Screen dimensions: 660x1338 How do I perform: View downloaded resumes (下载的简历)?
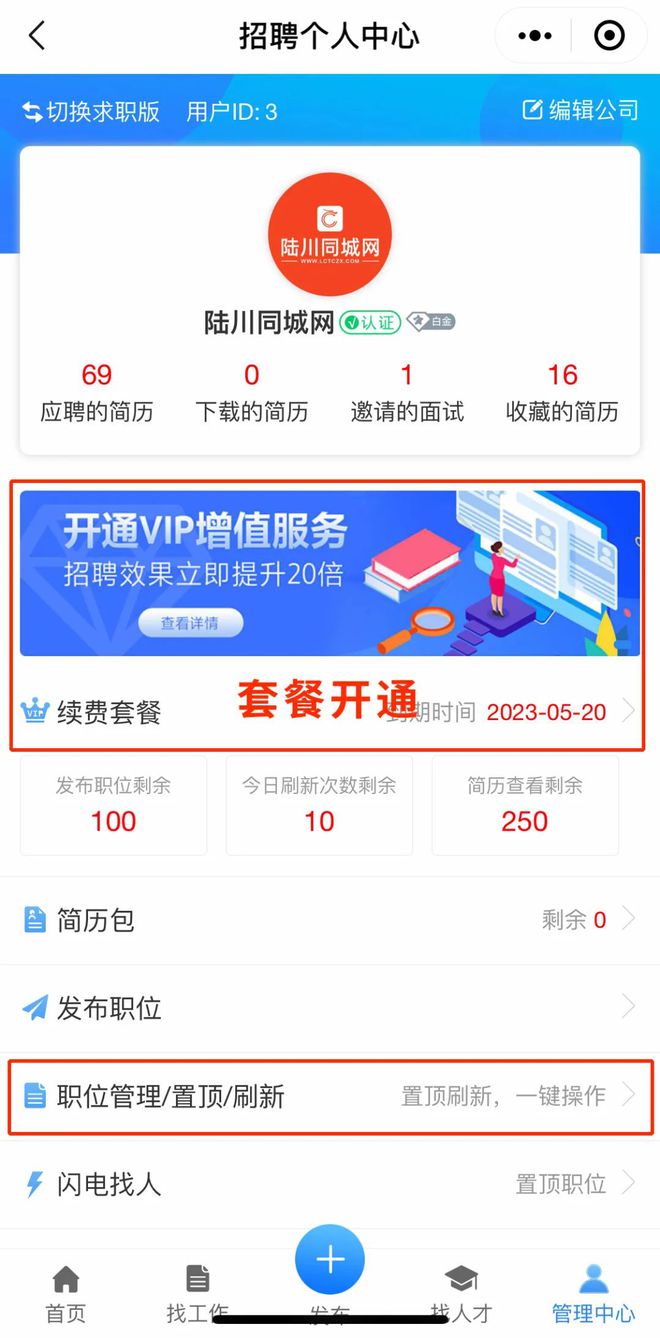252,393
